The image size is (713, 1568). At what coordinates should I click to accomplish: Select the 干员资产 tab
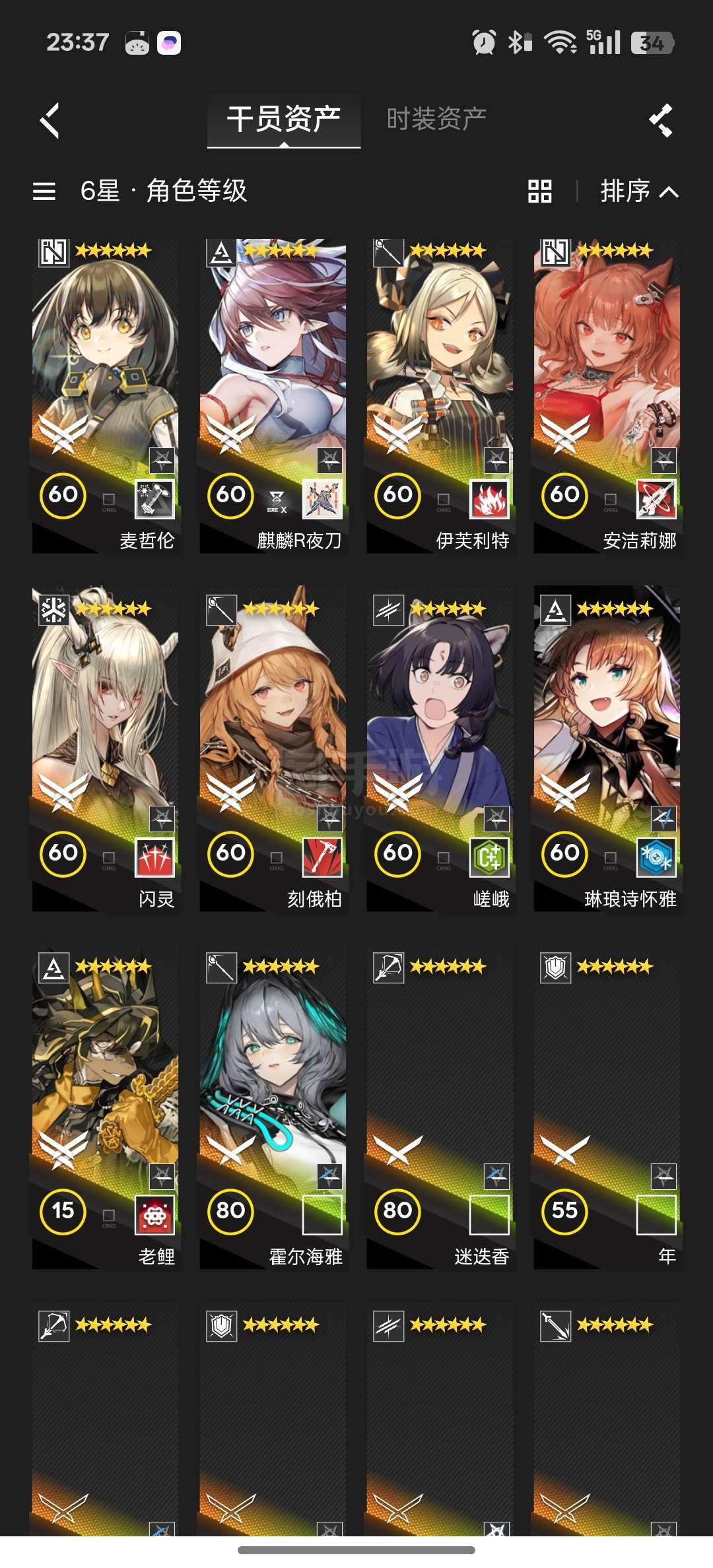(x=284, y=120)
